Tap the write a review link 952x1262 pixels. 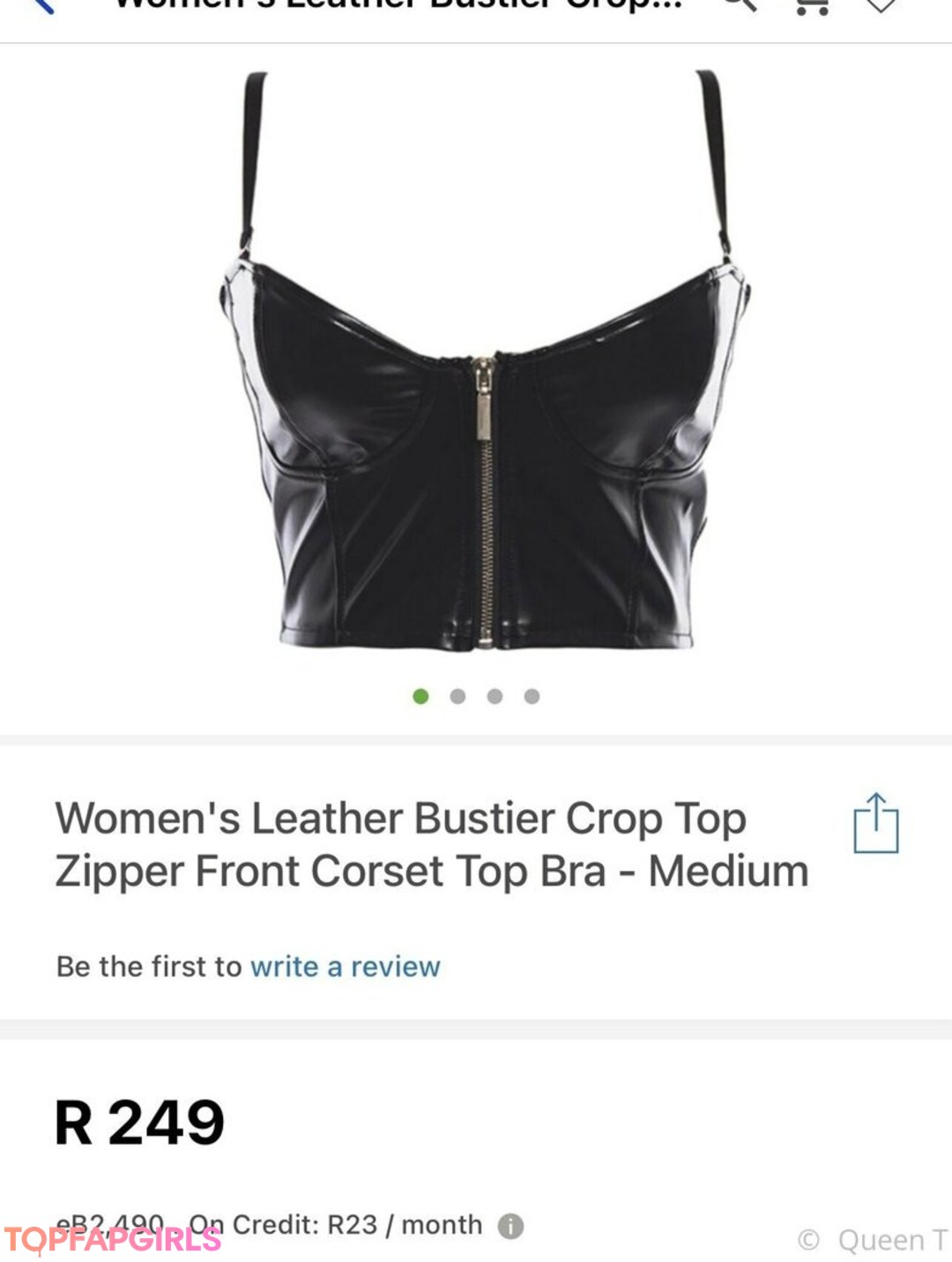point(345,967)
